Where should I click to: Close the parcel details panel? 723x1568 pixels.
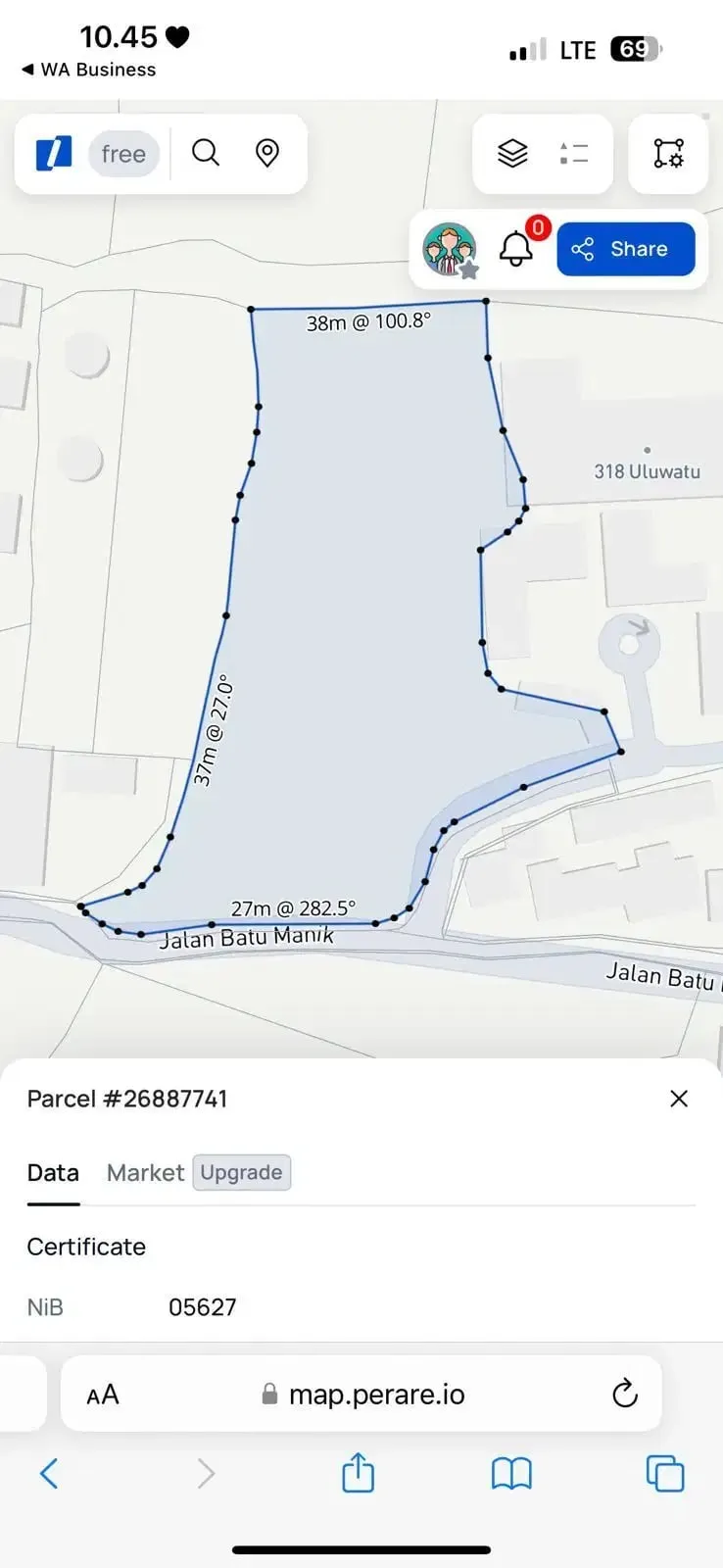[679, 1099]
